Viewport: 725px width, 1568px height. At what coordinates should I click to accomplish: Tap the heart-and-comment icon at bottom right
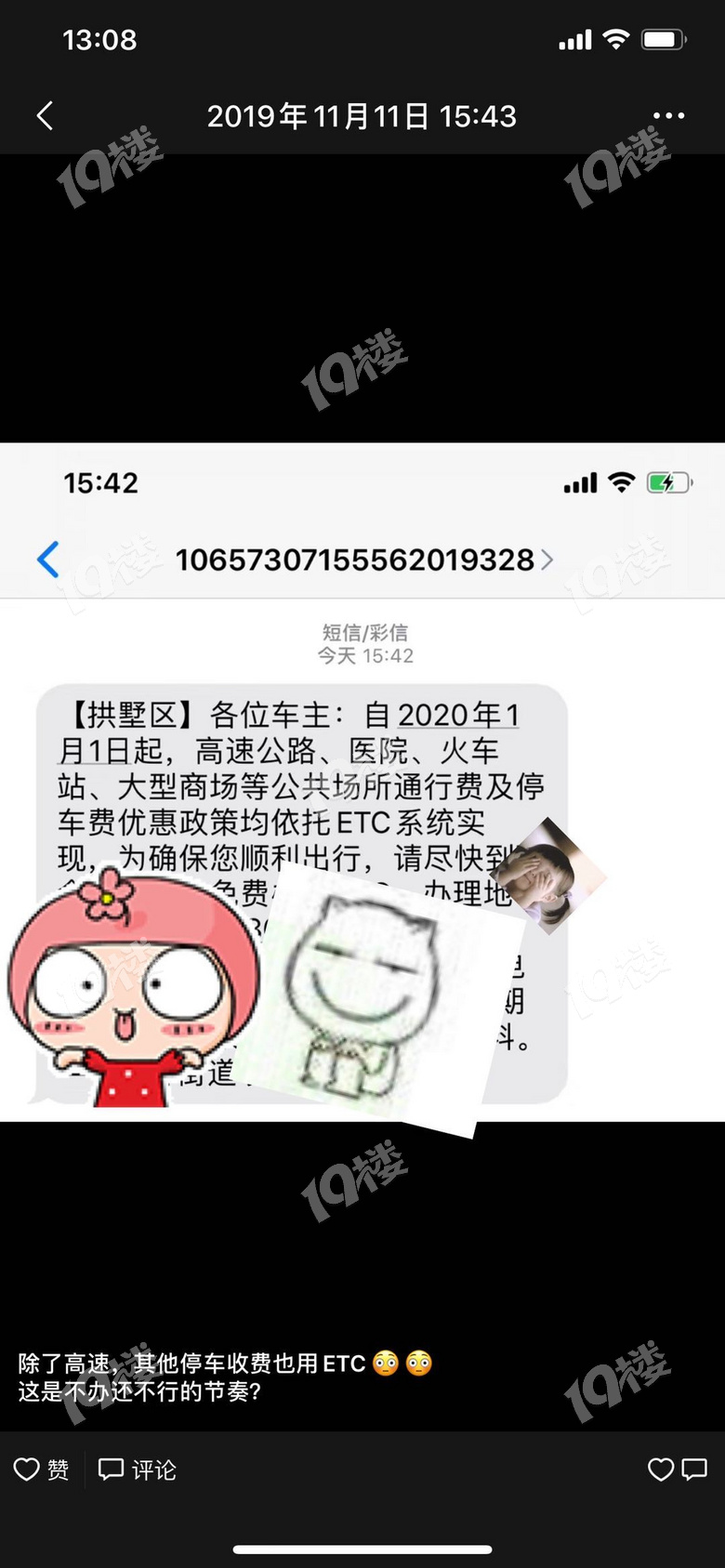click(678, 1469)
